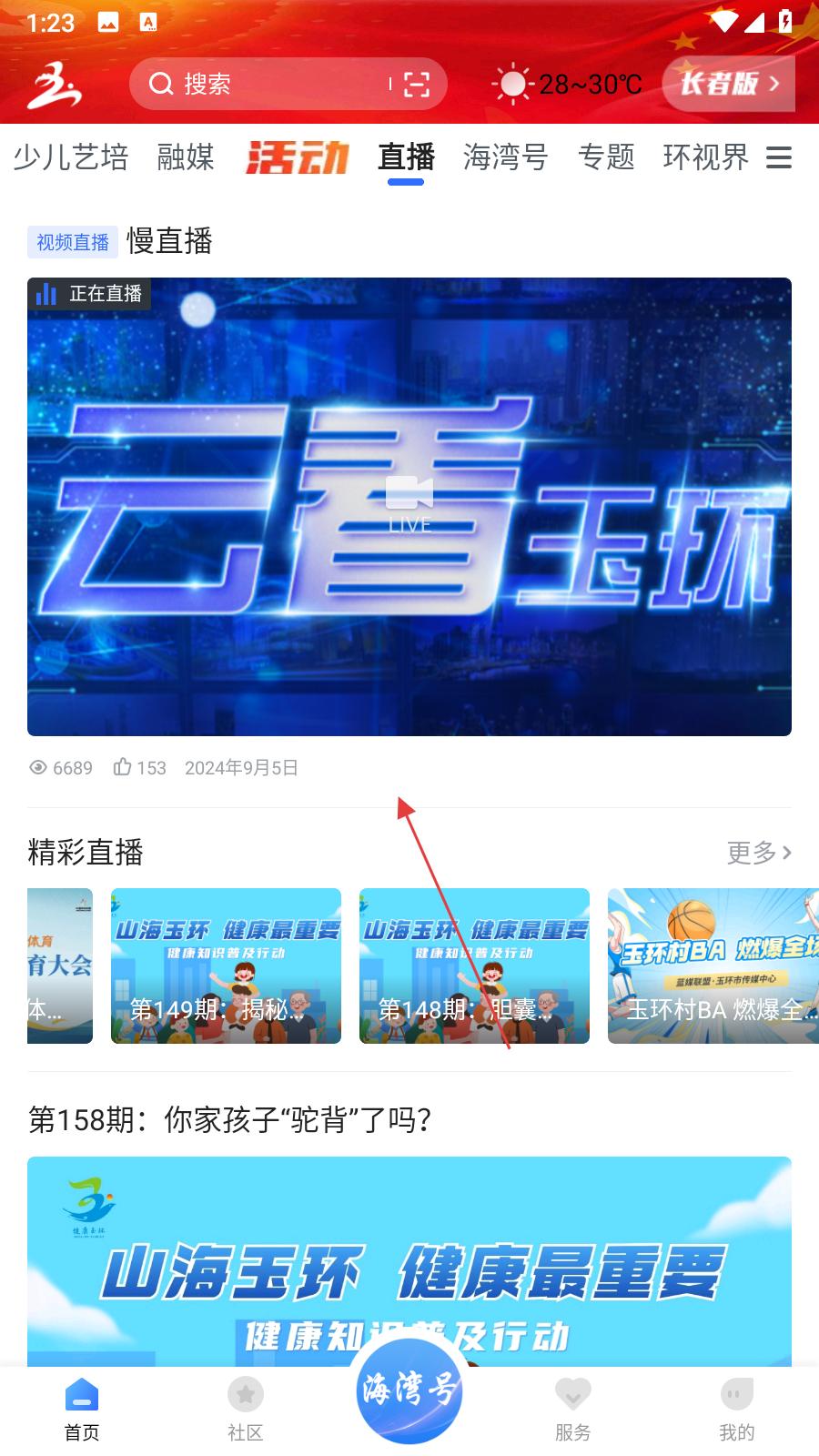Open the 环视界 tab
Viewport: 819px width, 1456px height.
(x=706, y=157)
